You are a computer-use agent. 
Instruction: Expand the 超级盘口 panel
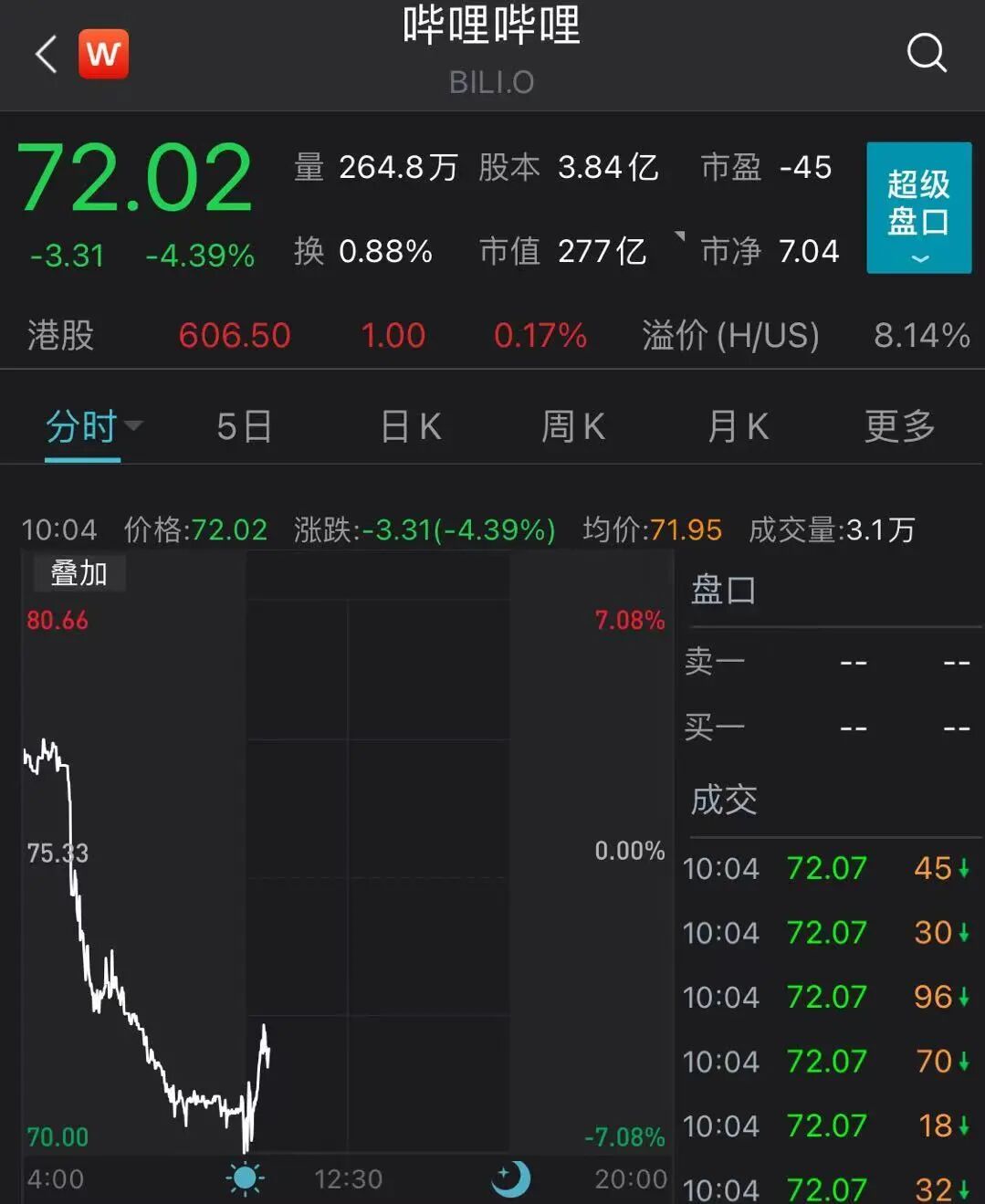[x=918, y=208]
